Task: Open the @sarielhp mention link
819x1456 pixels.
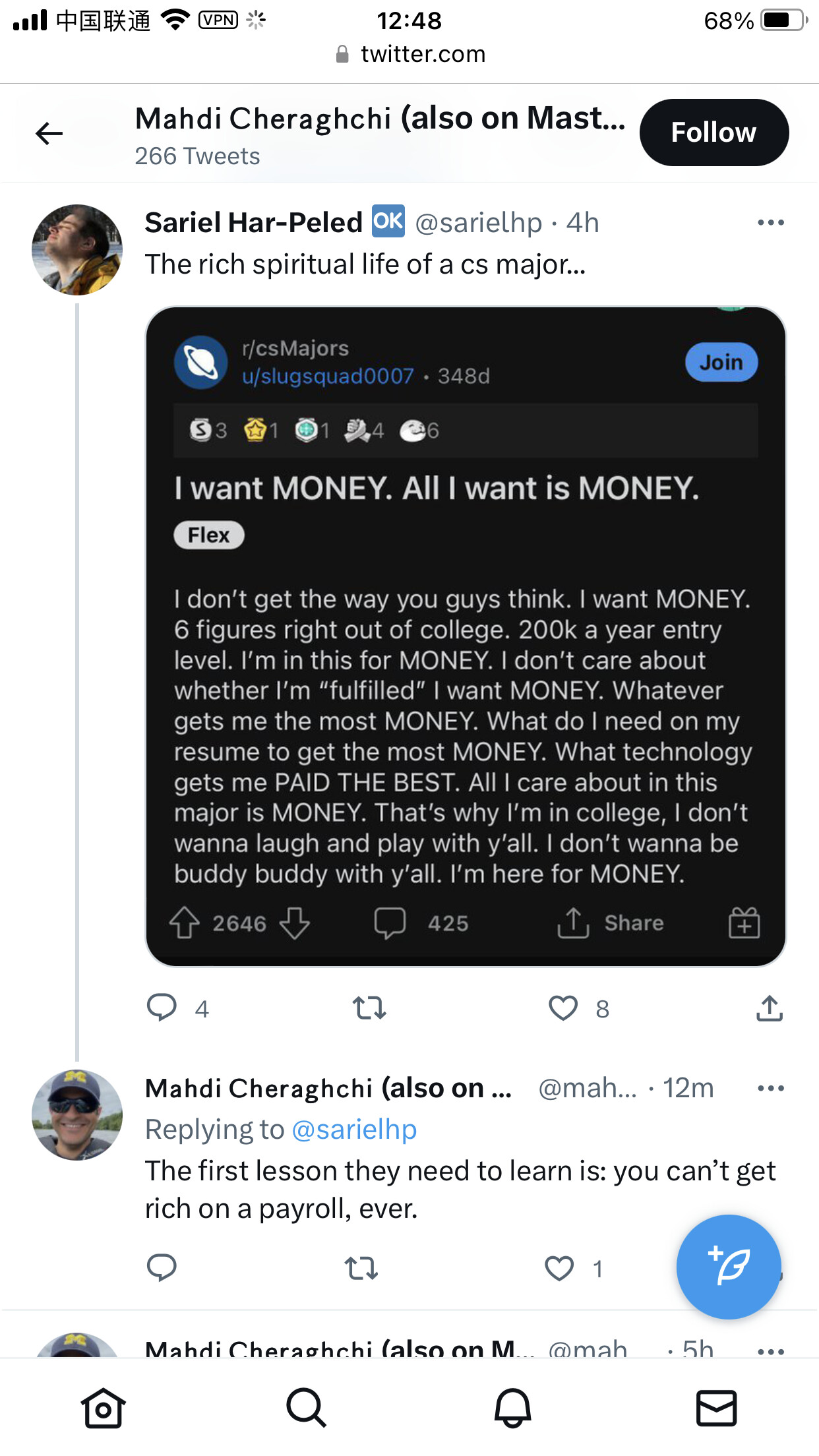Action: coord(354,1130)
